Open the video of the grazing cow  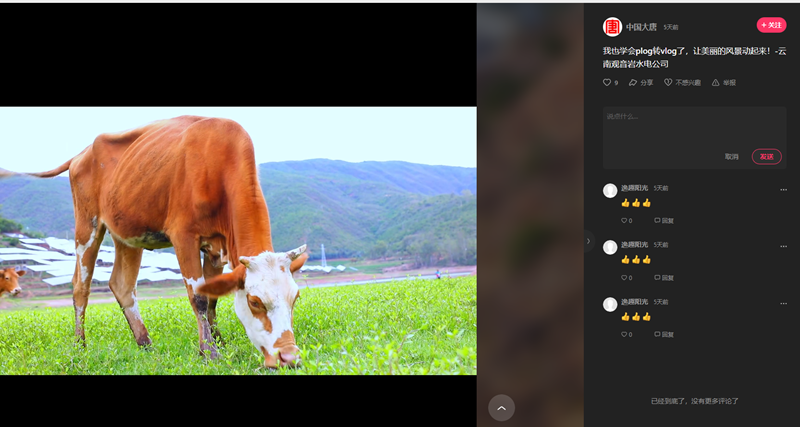(x=238, y=240)
